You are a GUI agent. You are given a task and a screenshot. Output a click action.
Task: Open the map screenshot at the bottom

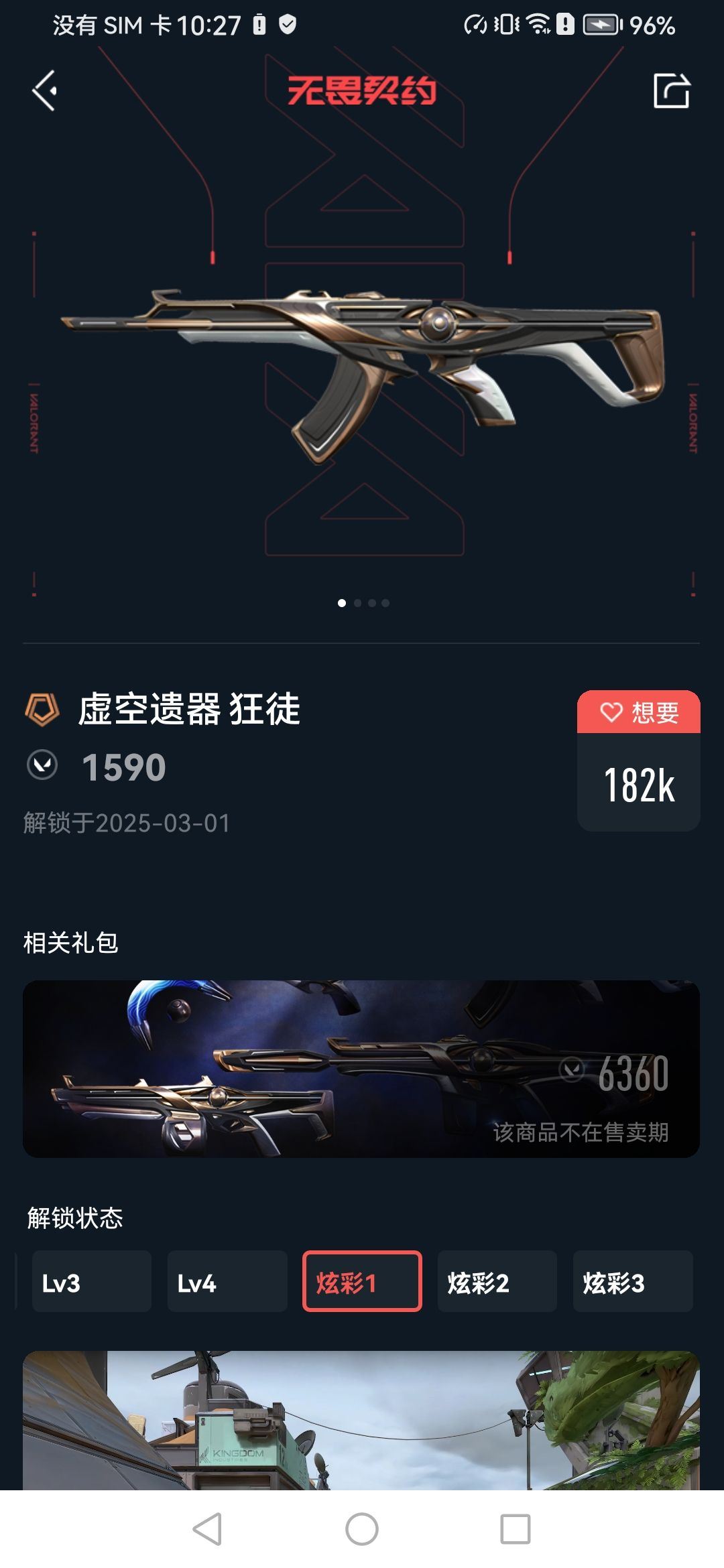362,1421
